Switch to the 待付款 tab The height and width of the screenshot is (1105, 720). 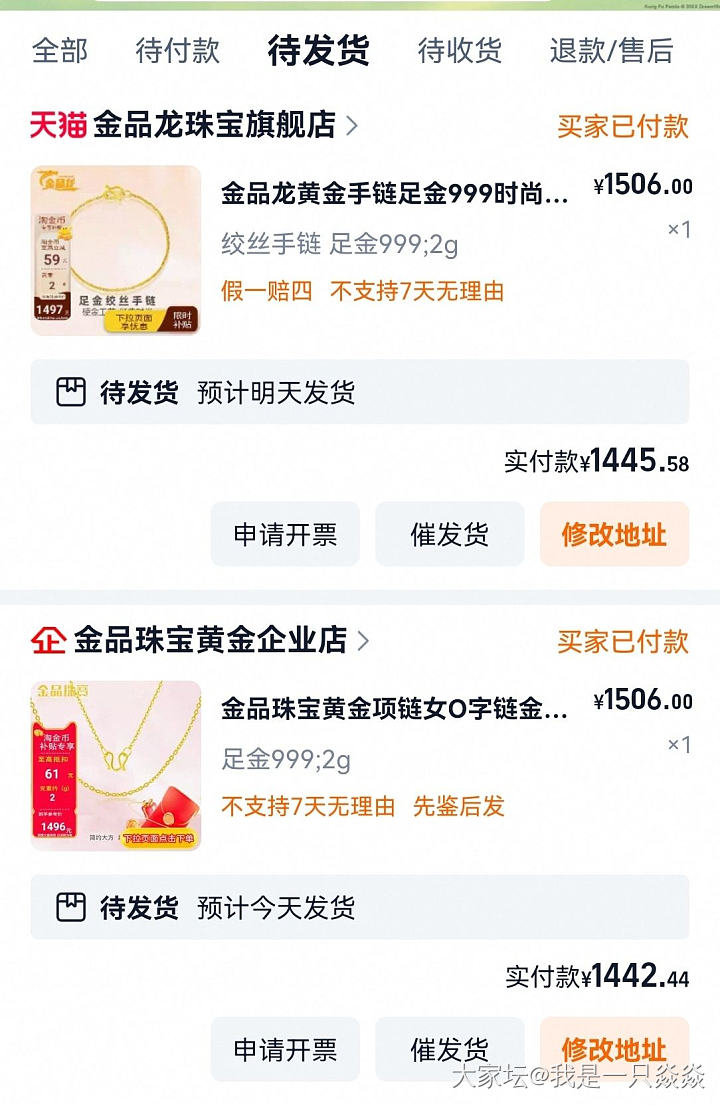[x=177, y=50]
